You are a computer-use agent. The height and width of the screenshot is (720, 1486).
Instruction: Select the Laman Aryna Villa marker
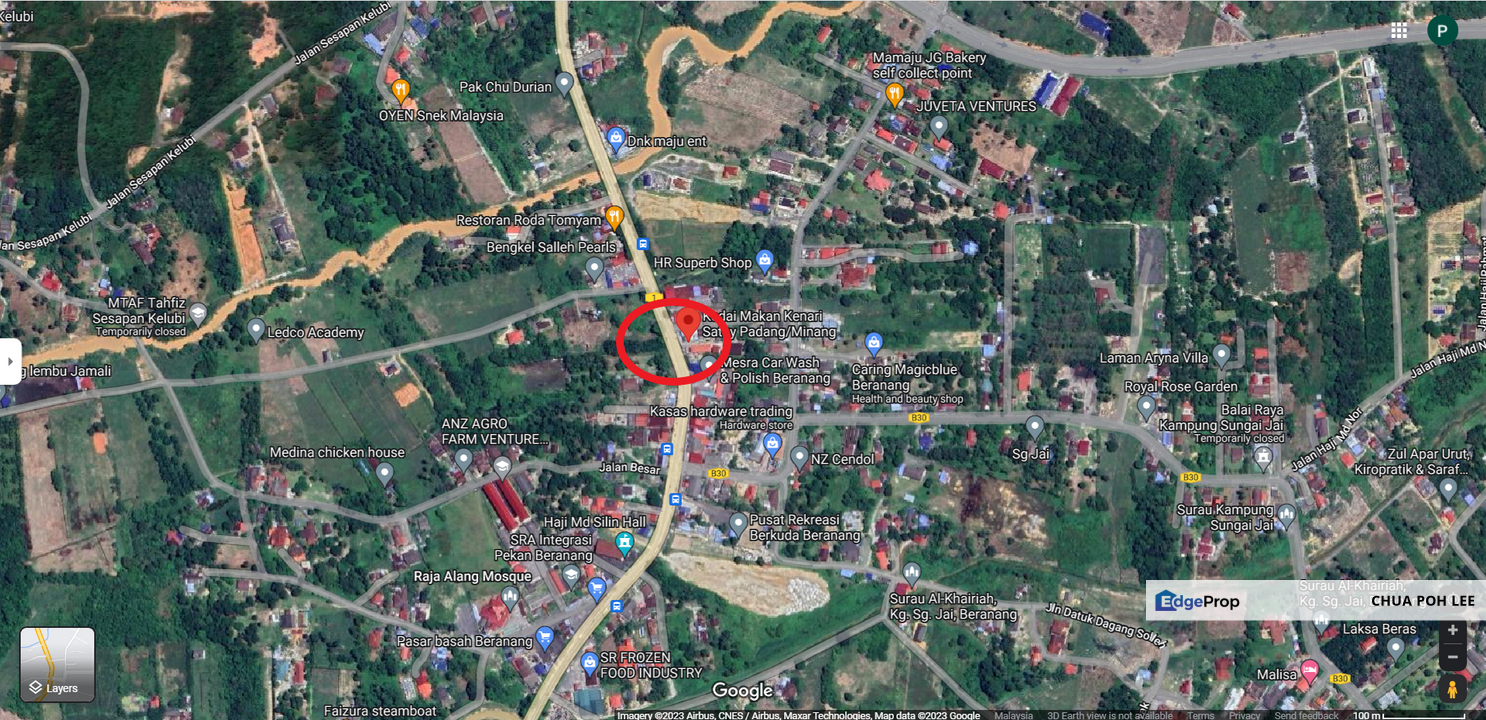tap(1221, 356)
